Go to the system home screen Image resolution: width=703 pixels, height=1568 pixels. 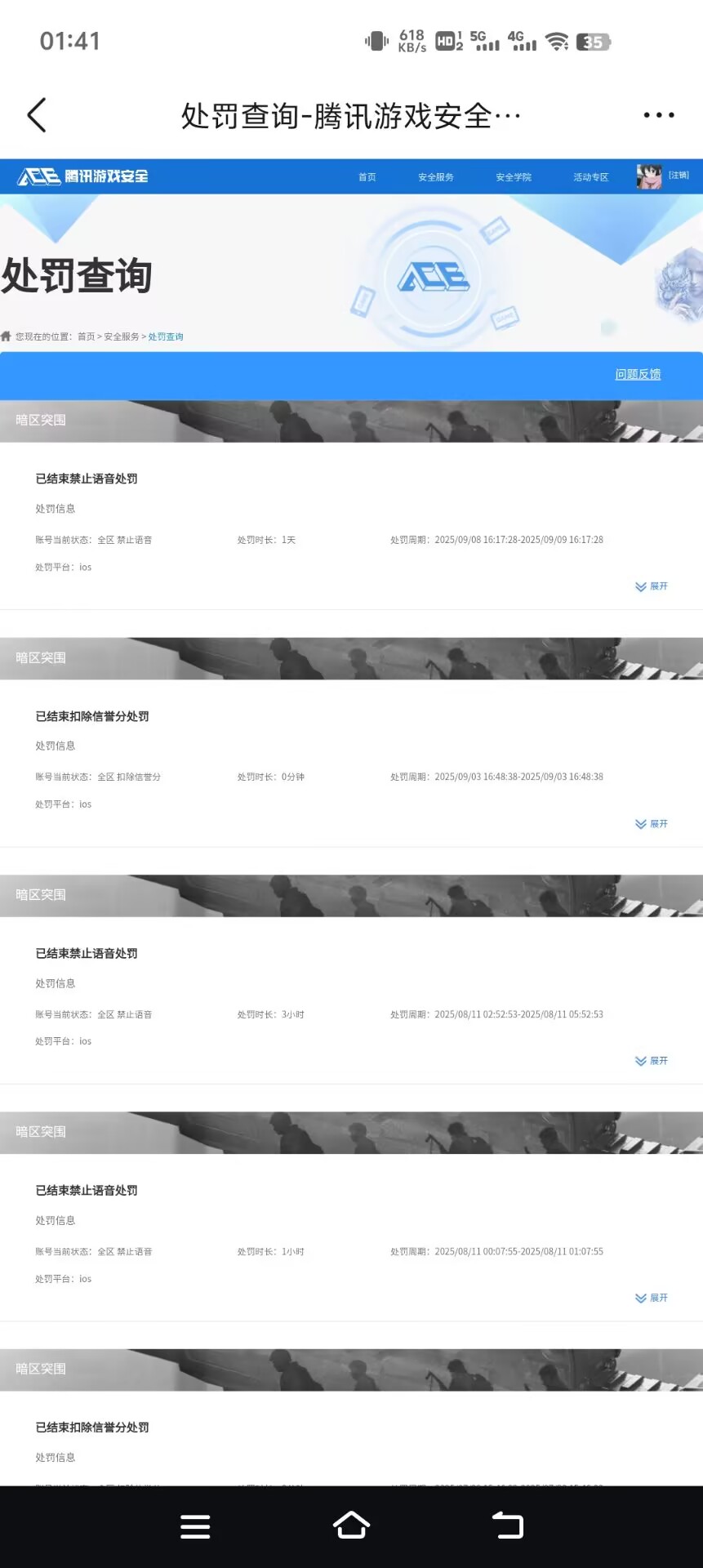pyautogui.click(x=351, y=1525)
